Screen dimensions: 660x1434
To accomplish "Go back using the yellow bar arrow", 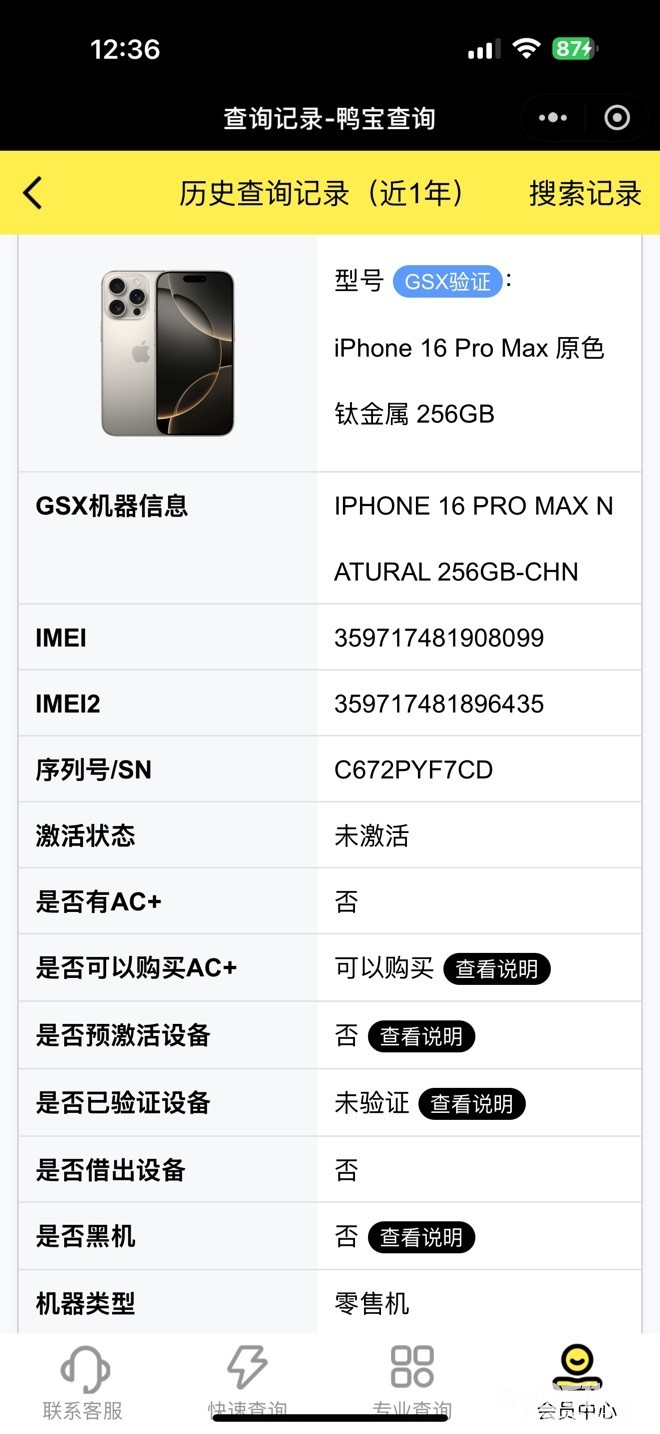I will [x=33, y=193].
